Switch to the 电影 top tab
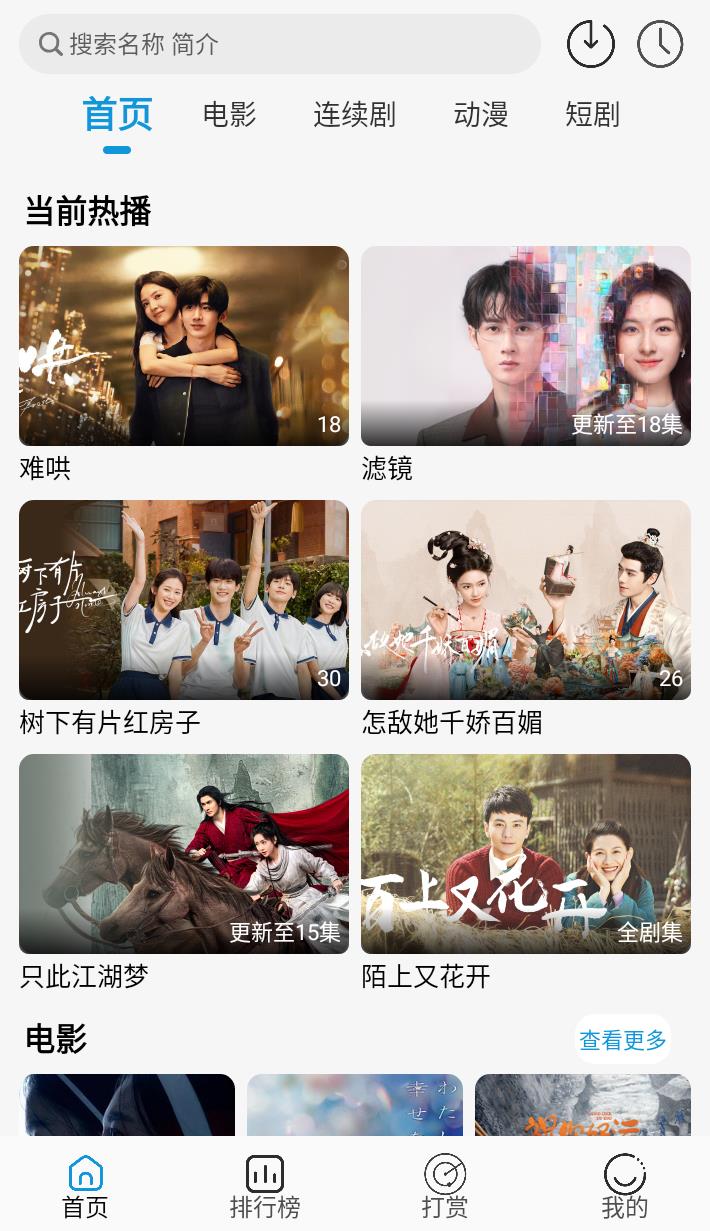 point(229,115)
